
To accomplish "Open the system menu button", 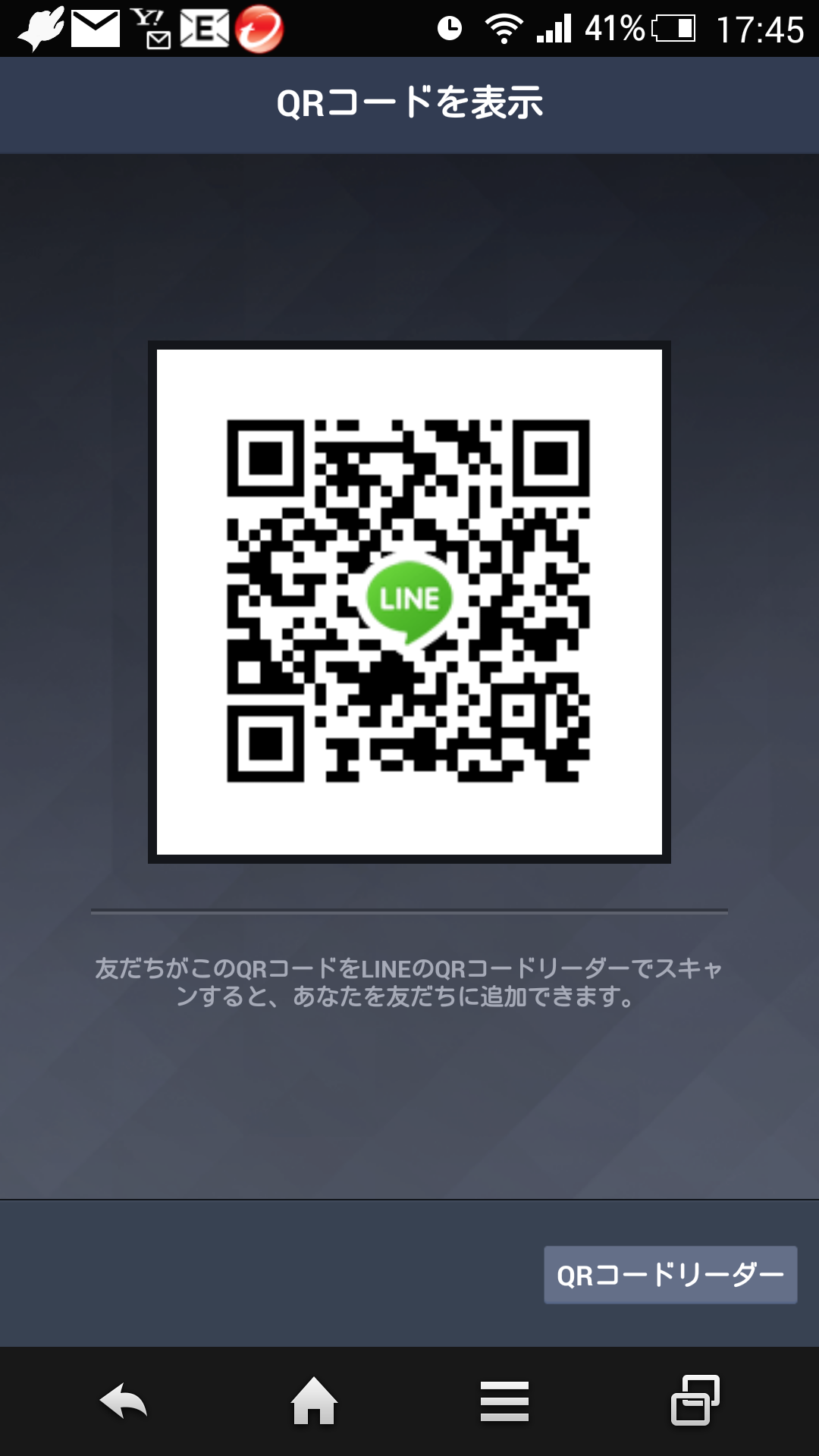I will point(504,1401).
